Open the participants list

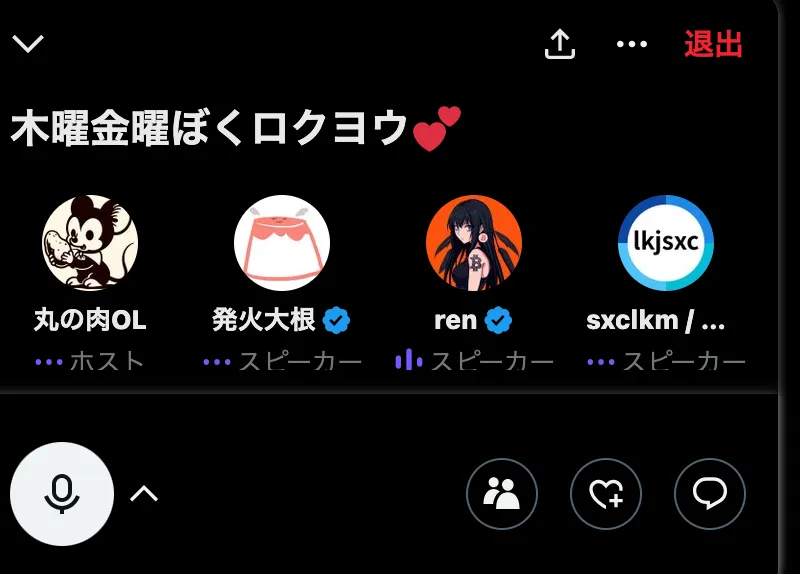pos(502,493)
